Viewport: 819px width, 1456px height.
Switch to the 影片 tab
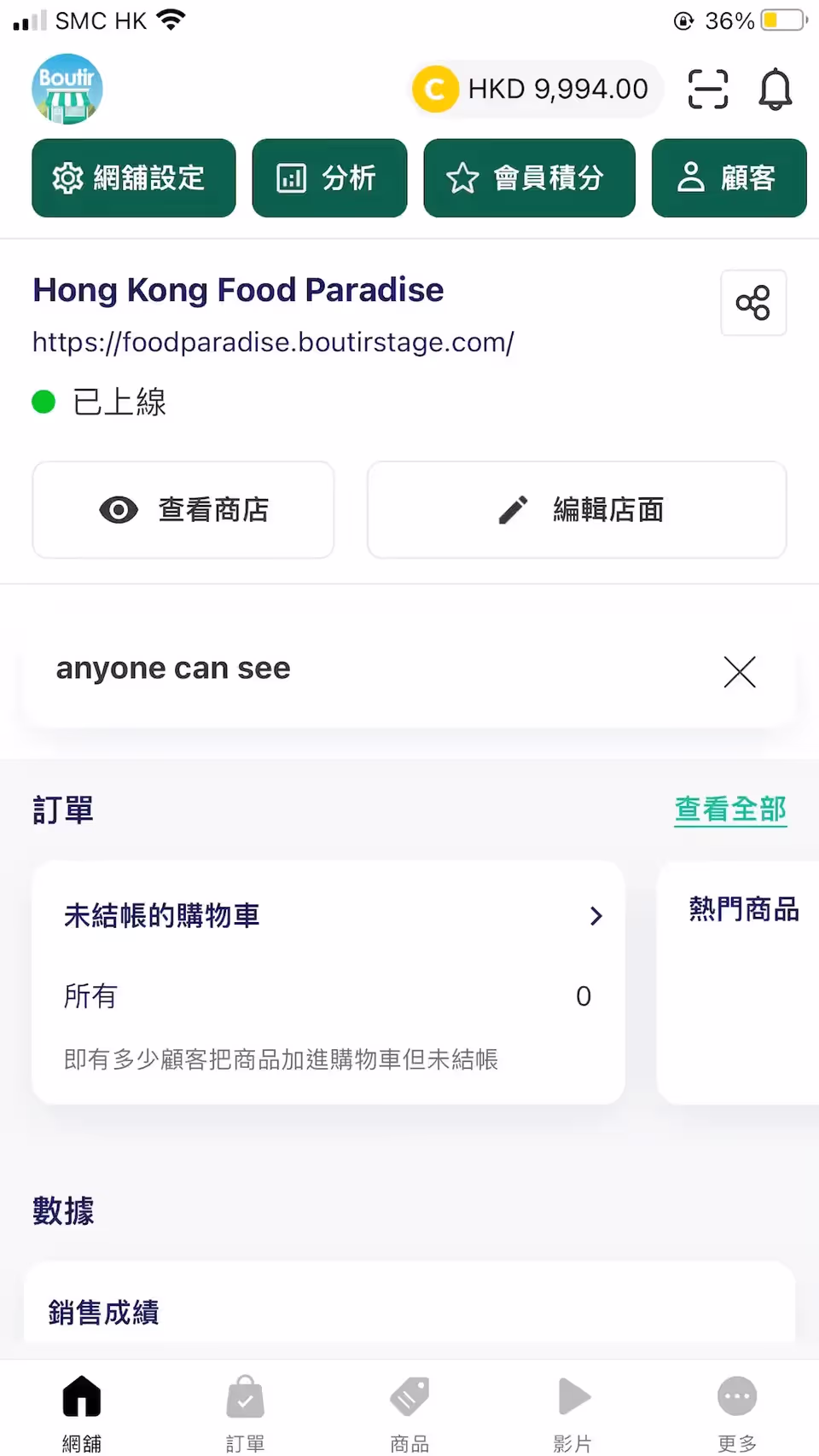[x=573, y=1412]
